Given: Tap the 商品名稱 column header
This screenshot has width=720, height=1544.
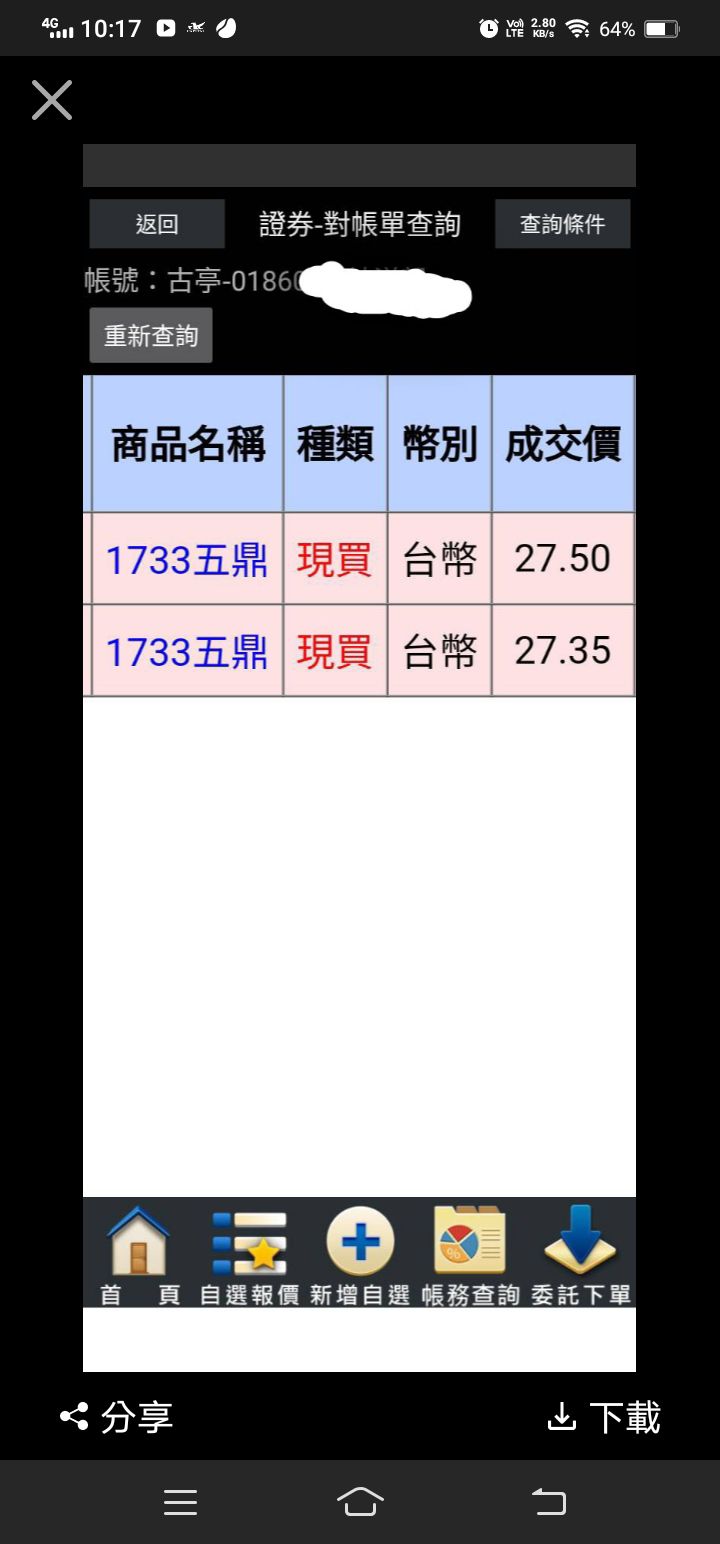Looking at the screenshot, I should (186, 444).
